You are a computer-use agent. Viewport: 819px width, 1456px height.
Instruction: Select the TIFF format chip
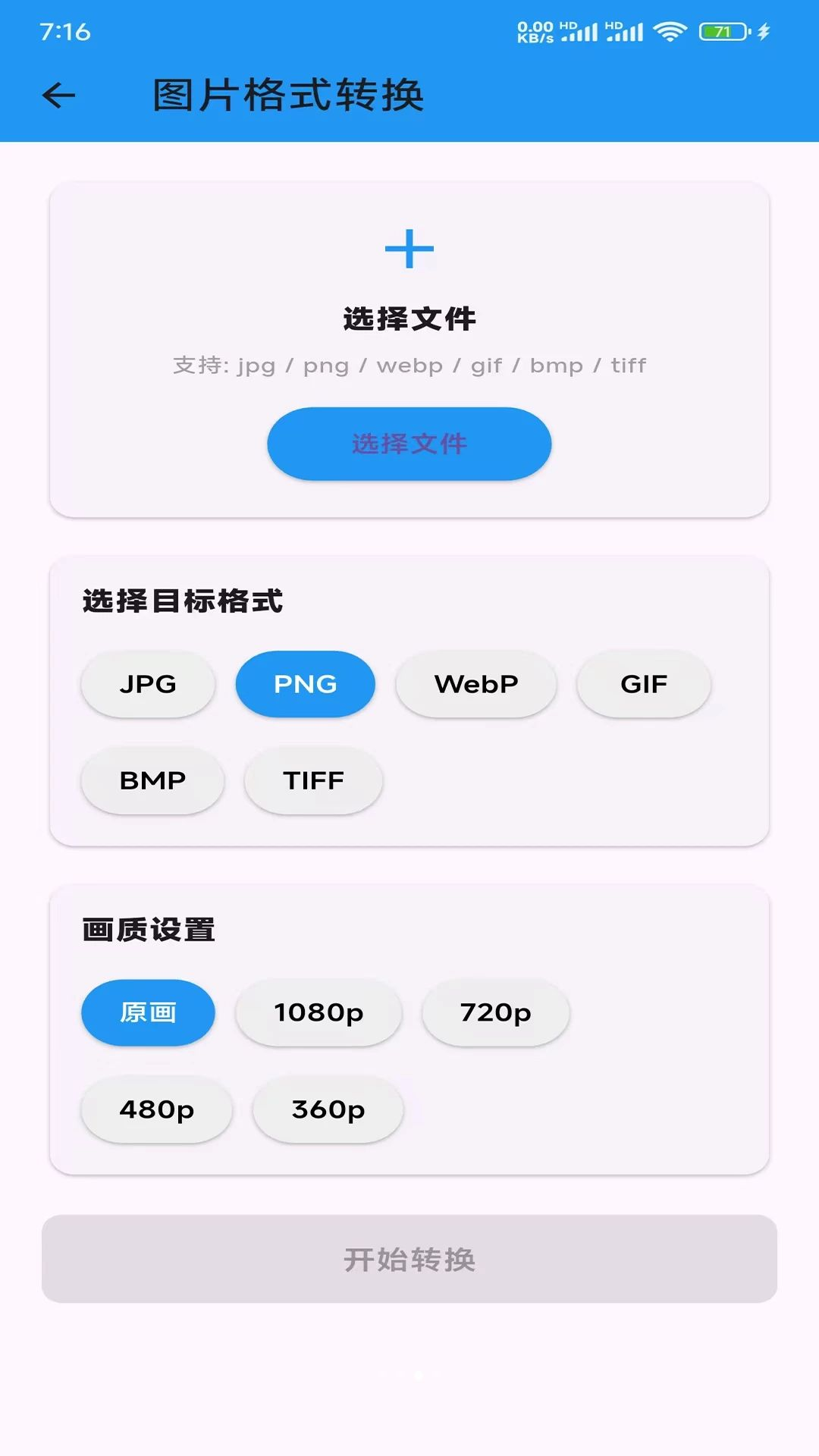pyautogui.click(x=313, y=780)
